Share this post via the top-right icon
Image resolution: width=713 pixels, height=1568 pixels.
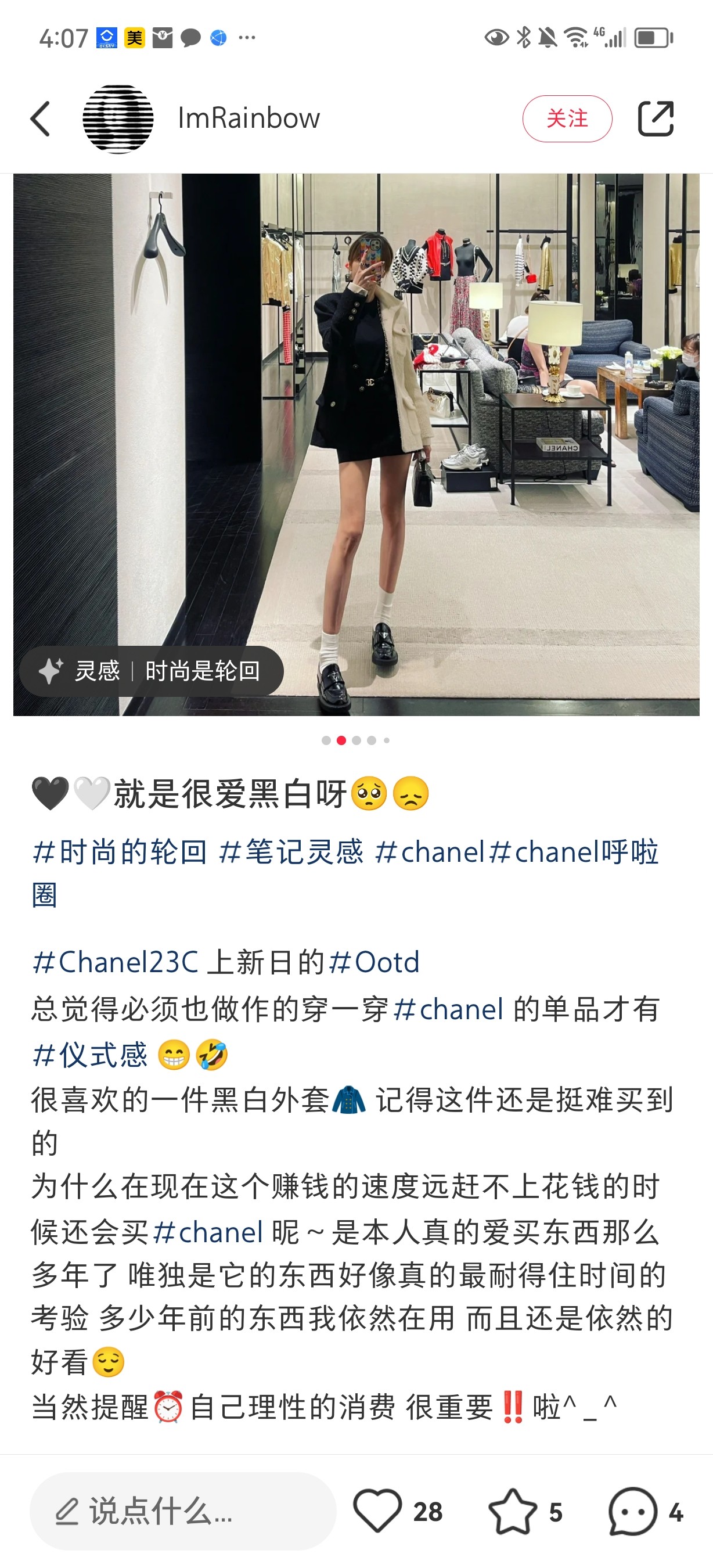(656, 118)
